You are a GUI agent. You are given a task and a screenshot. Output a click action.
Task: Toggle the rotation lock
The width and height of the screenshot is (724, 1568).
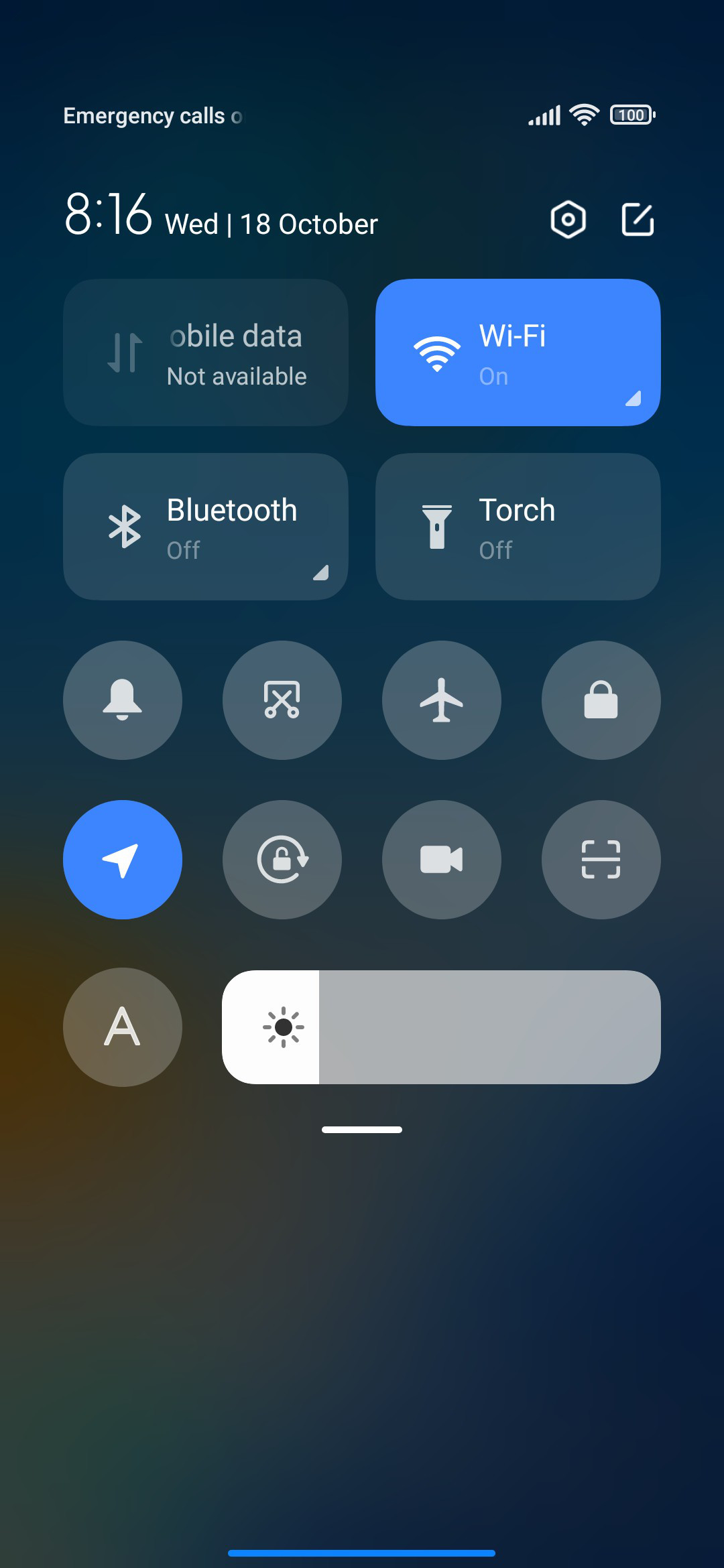[282, 860]
